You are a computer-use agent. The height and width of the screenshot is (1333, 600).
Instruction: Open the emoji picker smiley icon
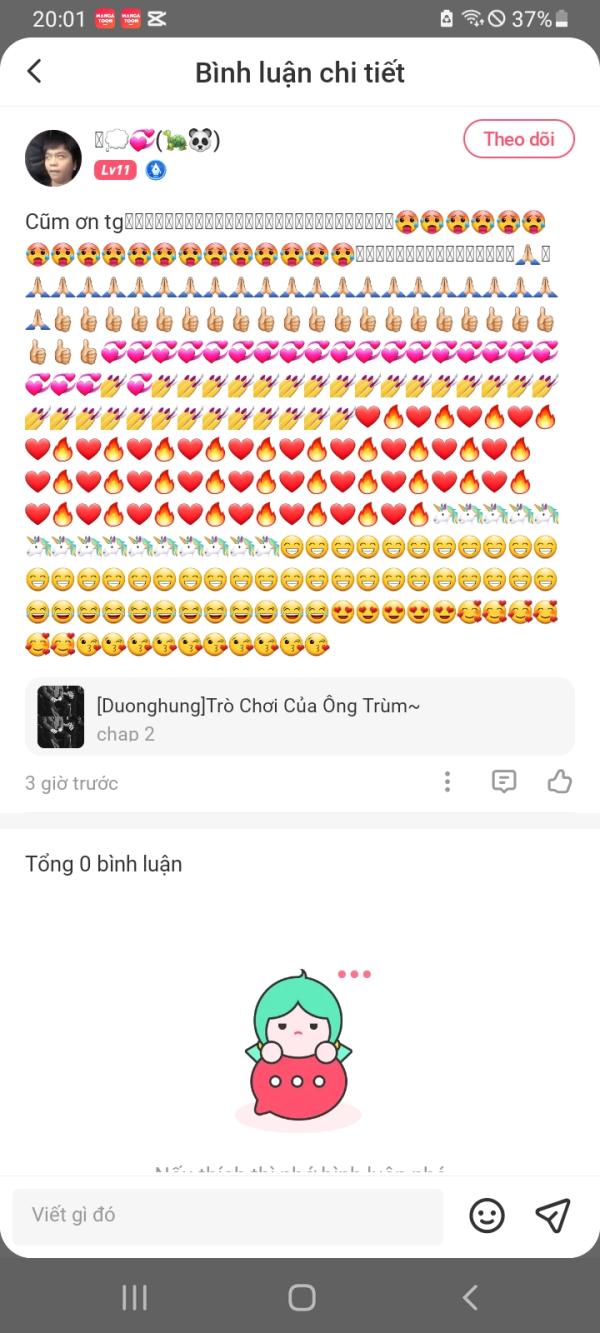487,1216
